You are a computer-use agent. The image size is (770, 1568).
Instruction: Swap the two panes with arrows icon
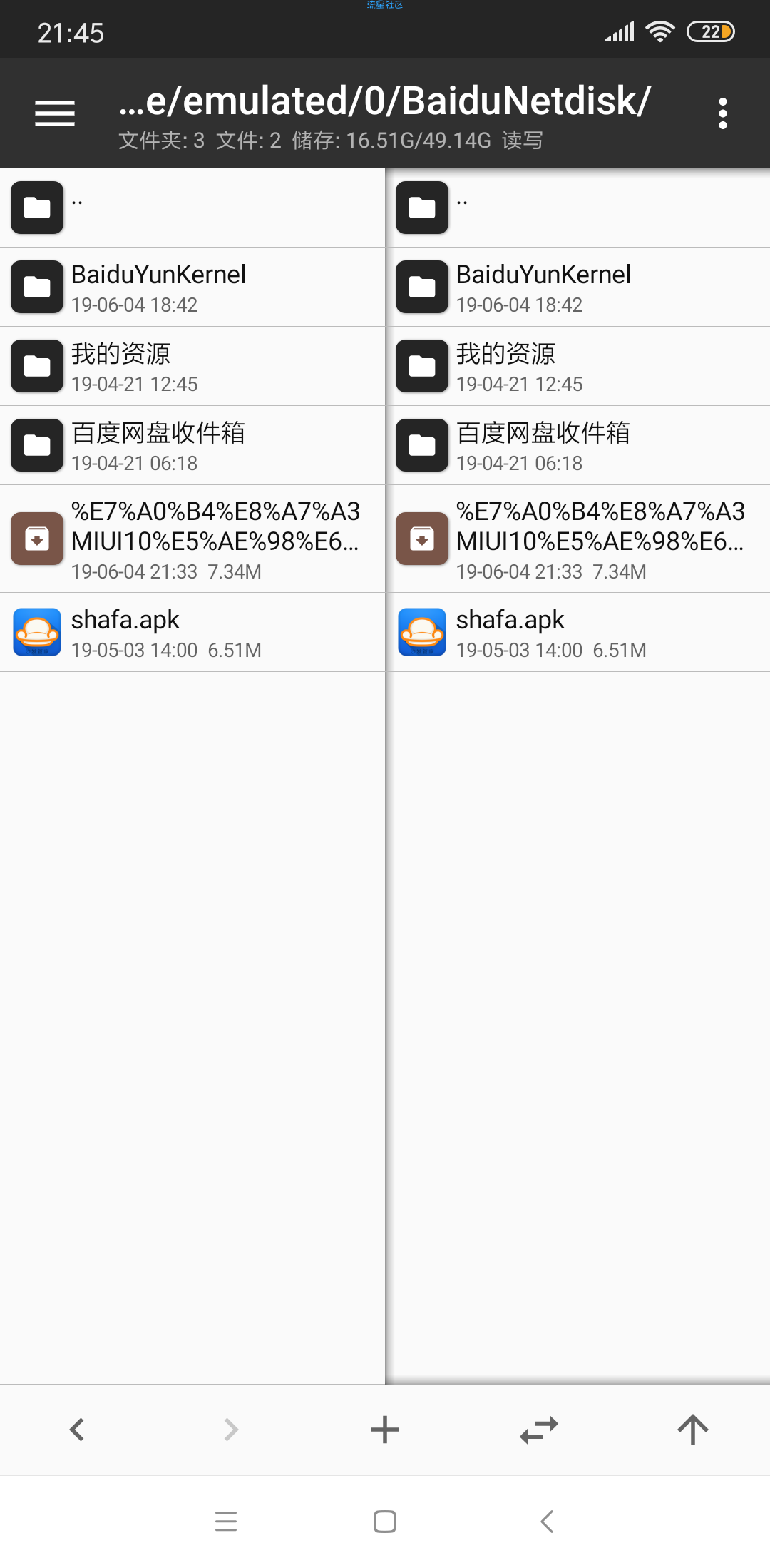point(539,1430)
